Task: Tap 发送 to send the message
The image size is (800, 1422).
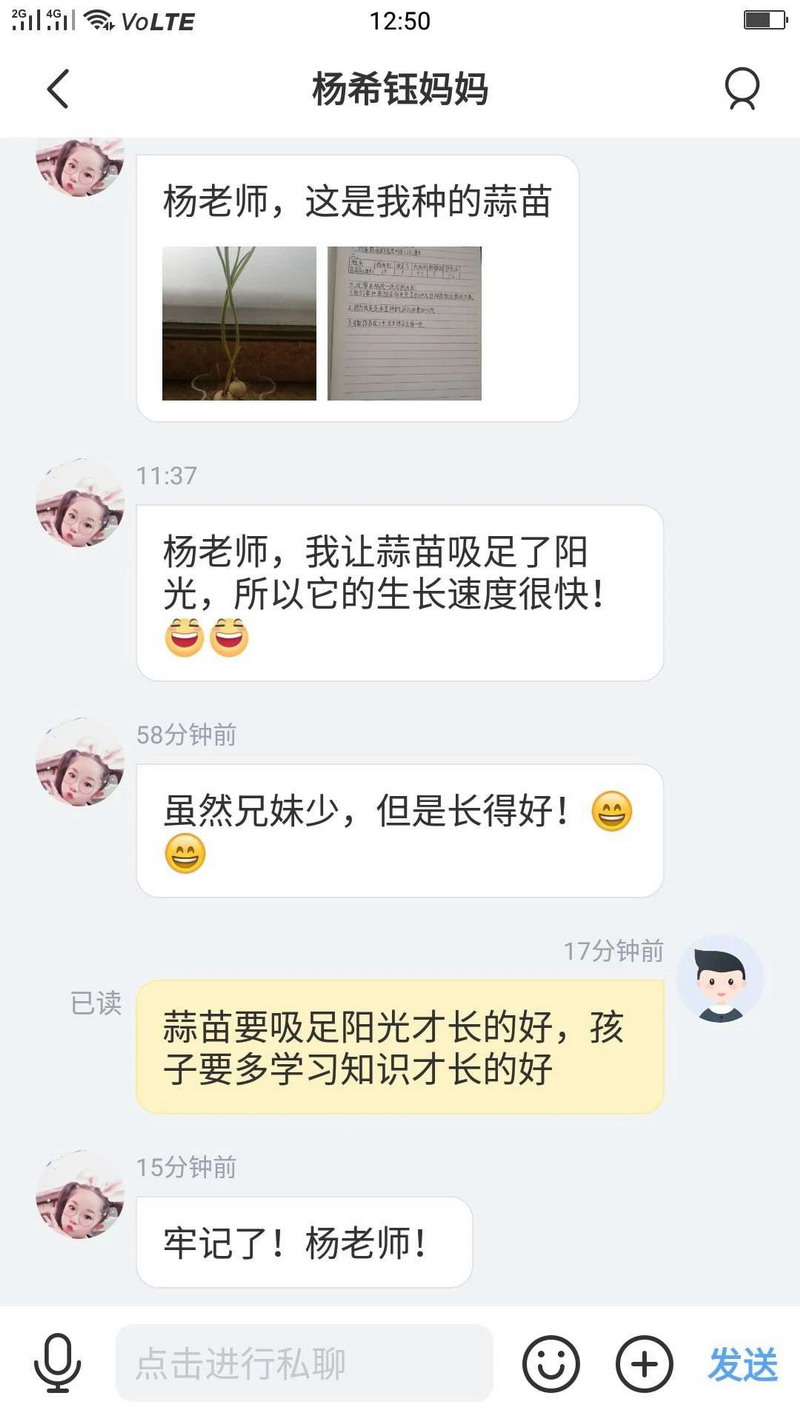Action: coord(743,1364)
